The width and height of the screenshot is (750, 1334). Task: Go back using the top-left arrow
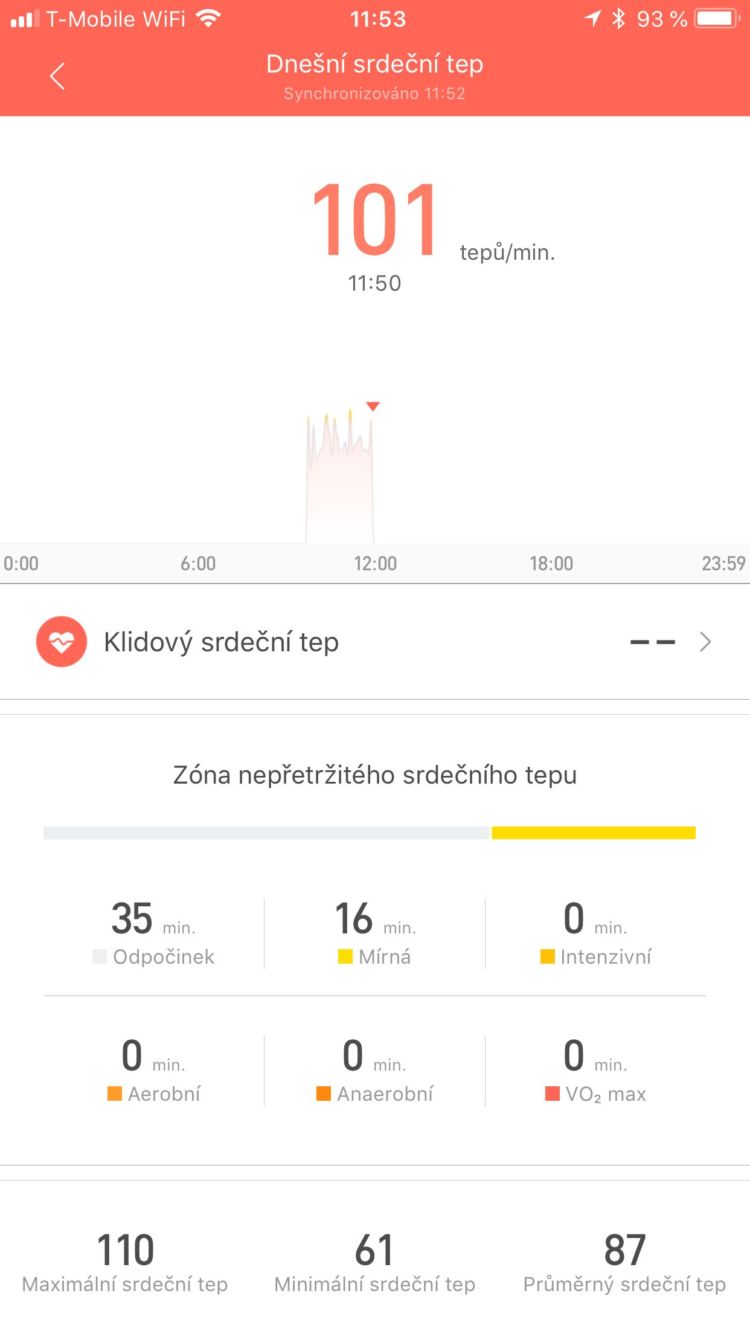tap(57, 76)
